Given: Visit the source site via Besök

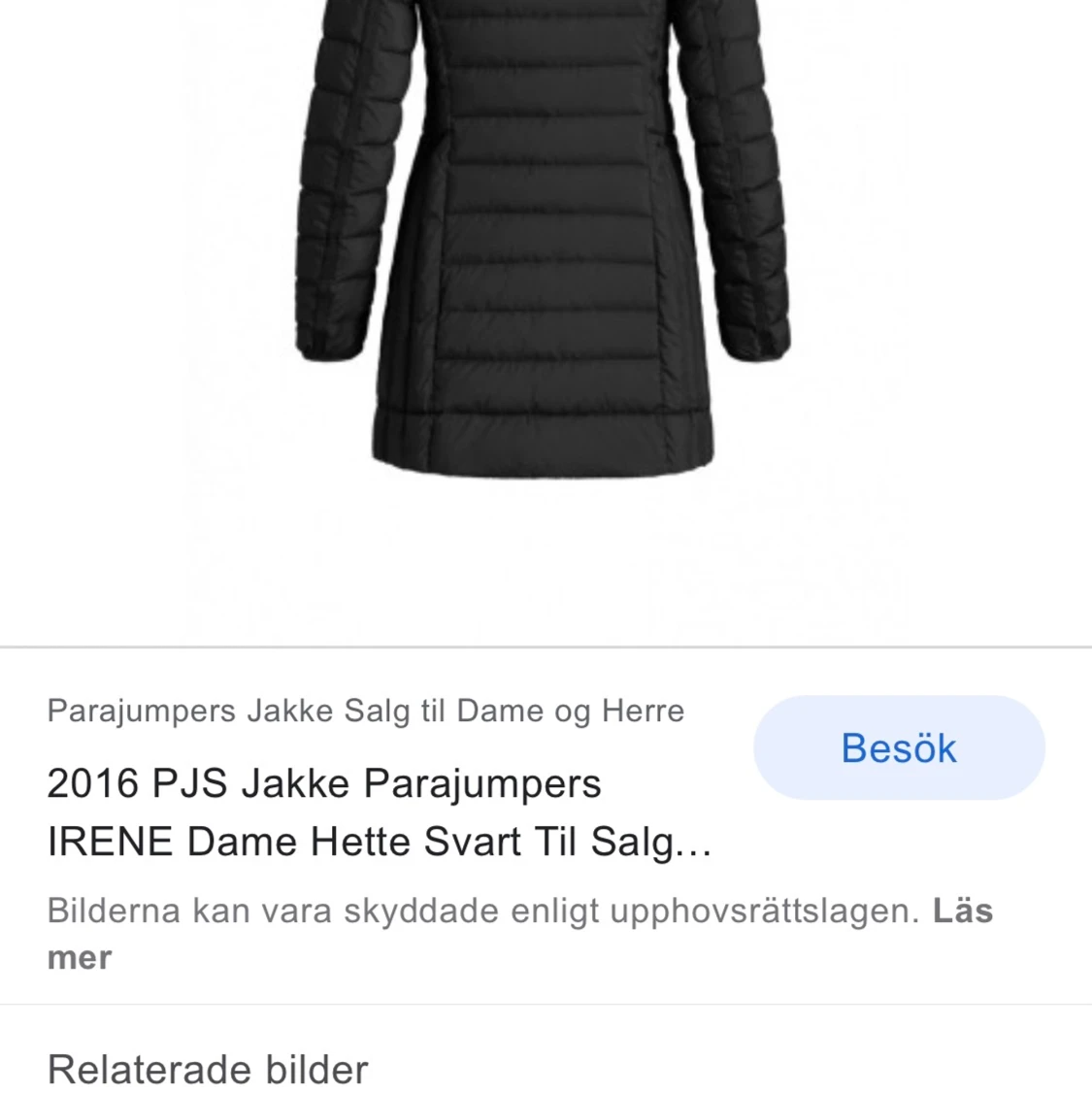Looking at the screenshot, I should pos(898,746).
